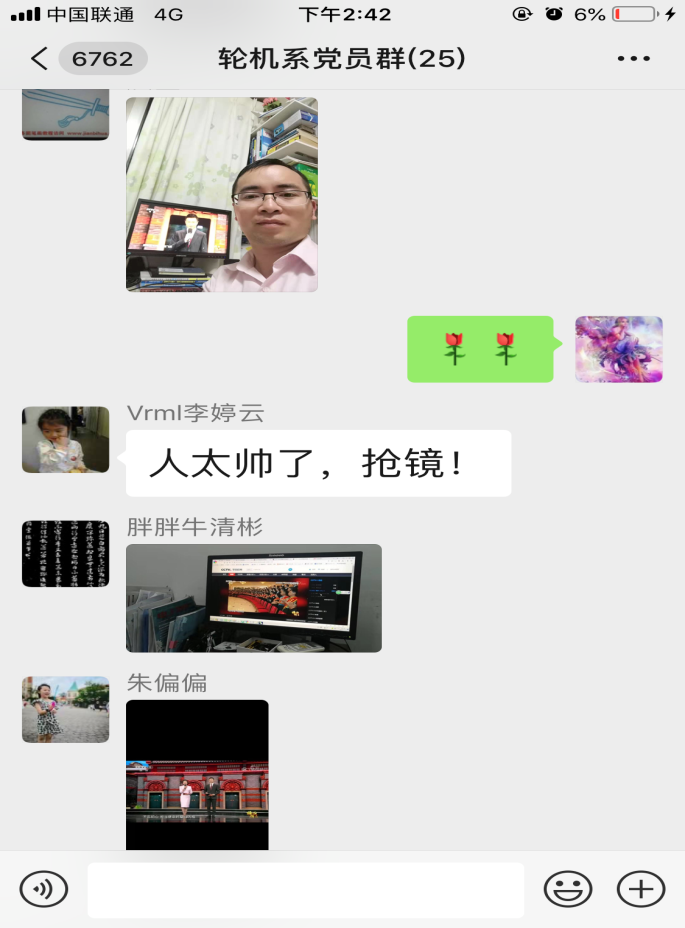Open 胖胖牛清彬's profile avatar
This screenshot has width=685, height=928.
tap(65, 553)
